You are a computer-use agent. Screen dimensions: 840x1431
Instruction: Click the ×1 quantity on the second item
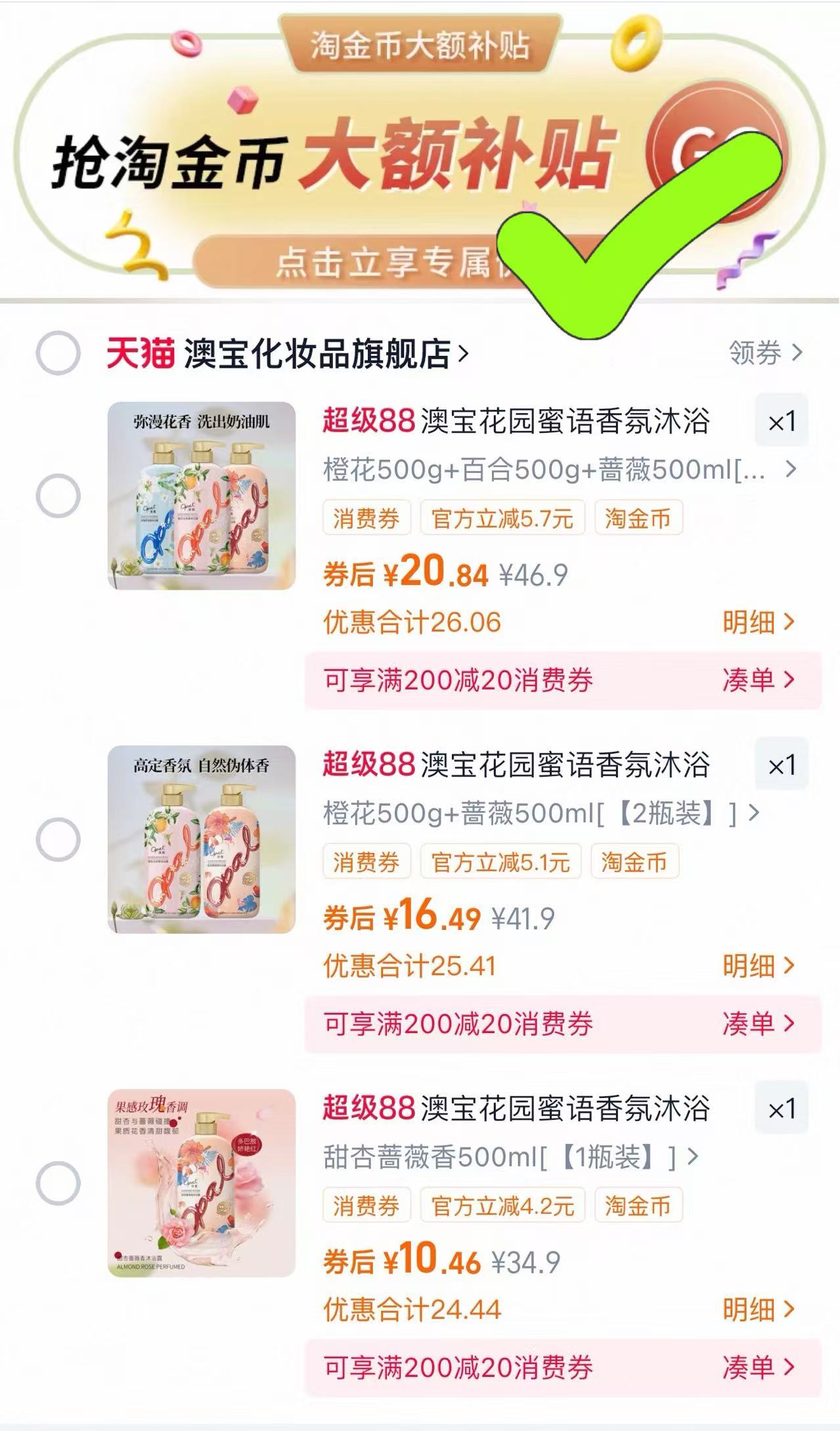(x=784, y=766)
